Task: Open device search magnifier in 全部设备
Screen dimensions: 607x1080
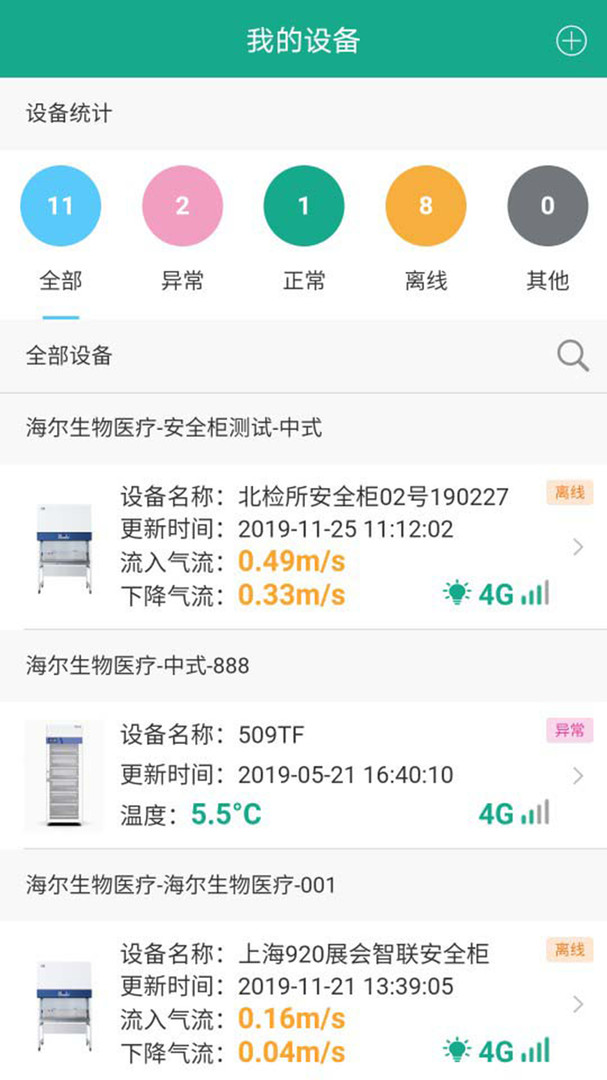Action: pos(573,357)
